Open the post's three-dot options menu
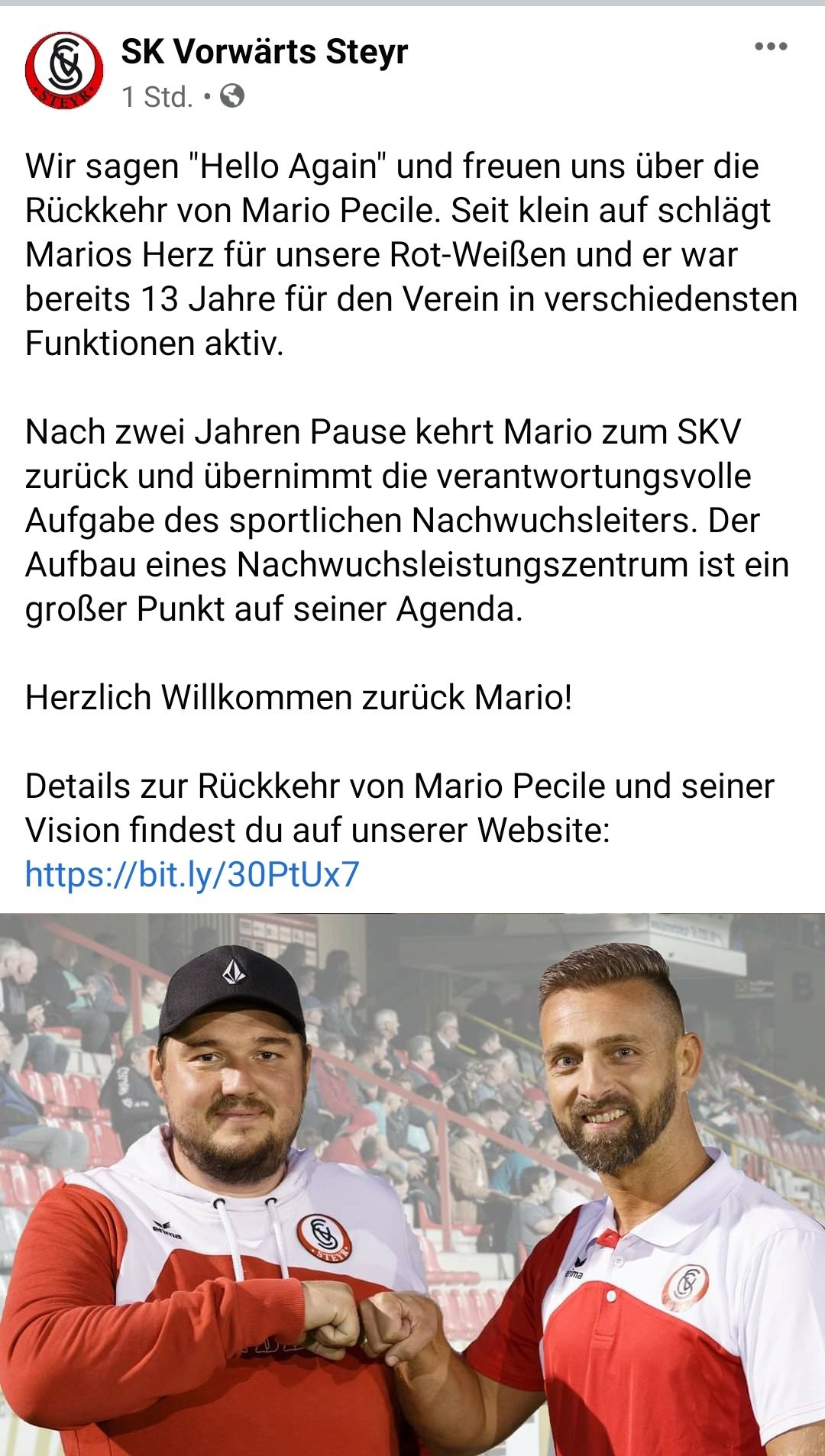The image size is (825, 1456). (771, 47)
